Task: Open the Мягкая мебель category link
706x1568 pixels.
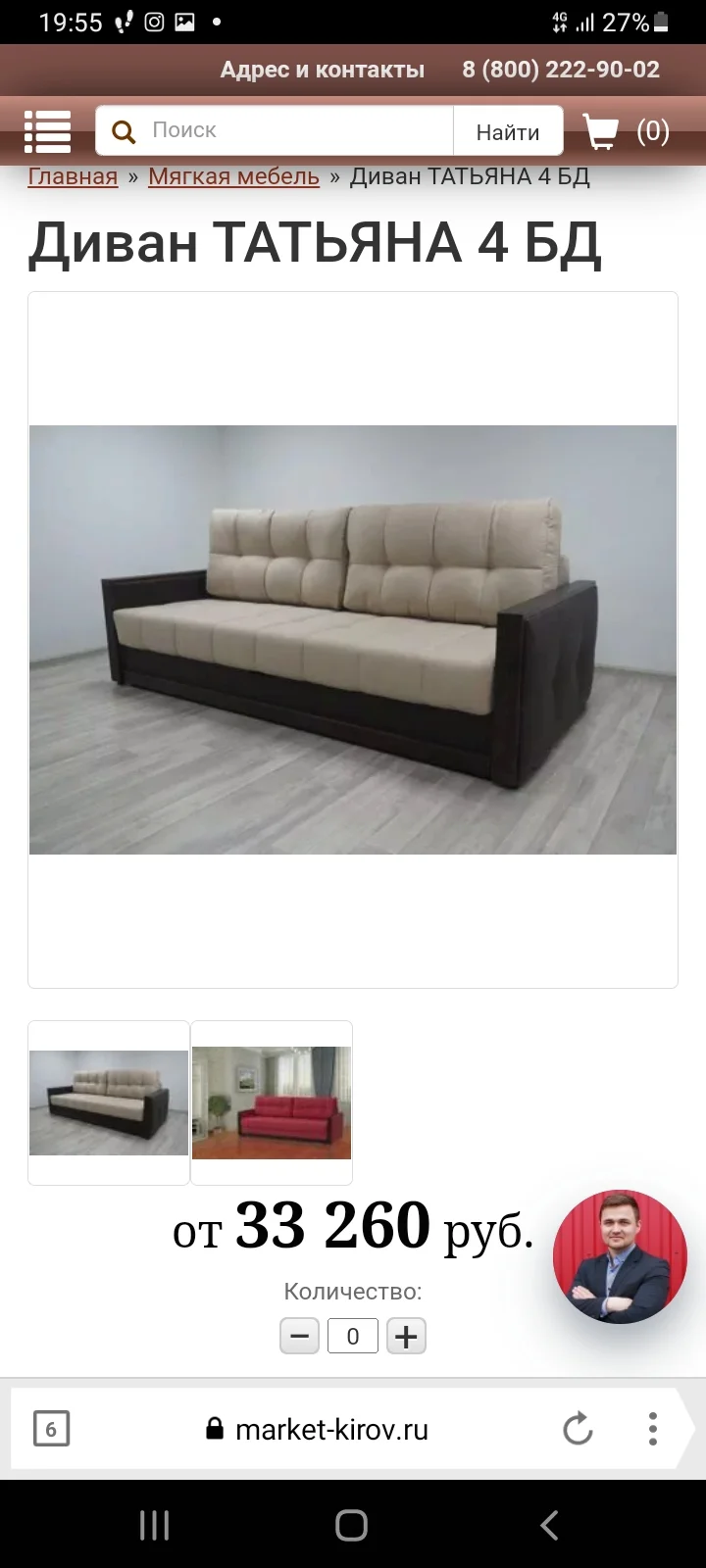Action: click(232, 176)
